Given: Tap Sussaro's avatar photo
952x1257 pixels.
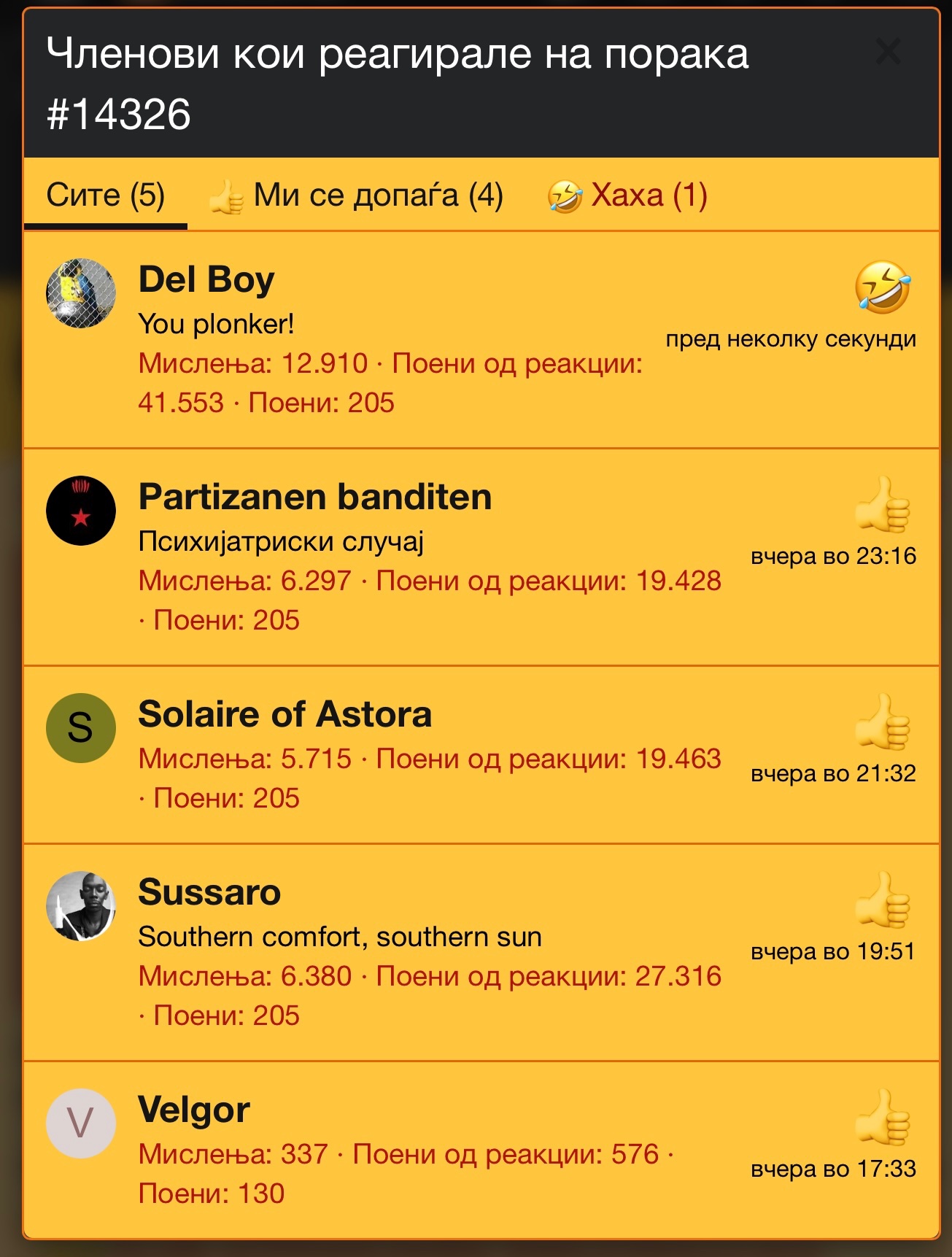Looking at the screenshot, I should point(81,906).
